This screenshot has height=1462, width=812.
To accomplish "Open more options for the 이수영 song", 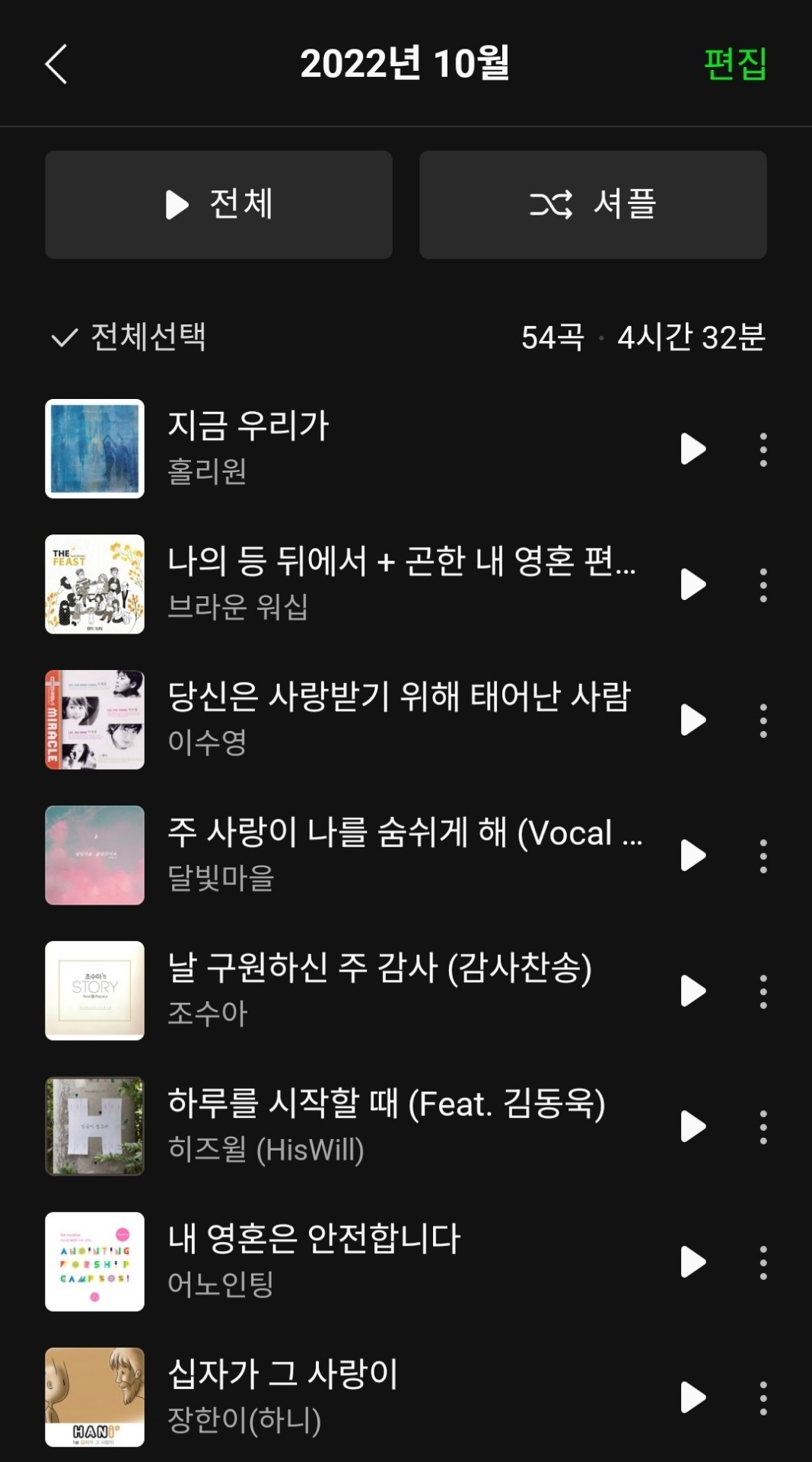I will pos(763,720).
